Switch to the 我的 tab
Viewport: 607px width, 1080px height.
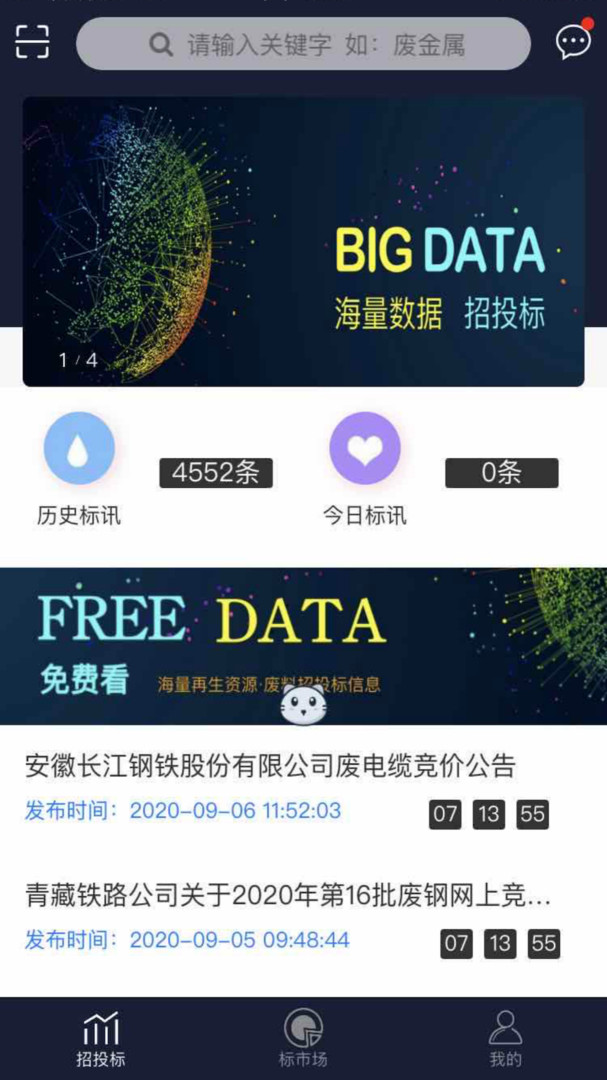[505, 1039]
